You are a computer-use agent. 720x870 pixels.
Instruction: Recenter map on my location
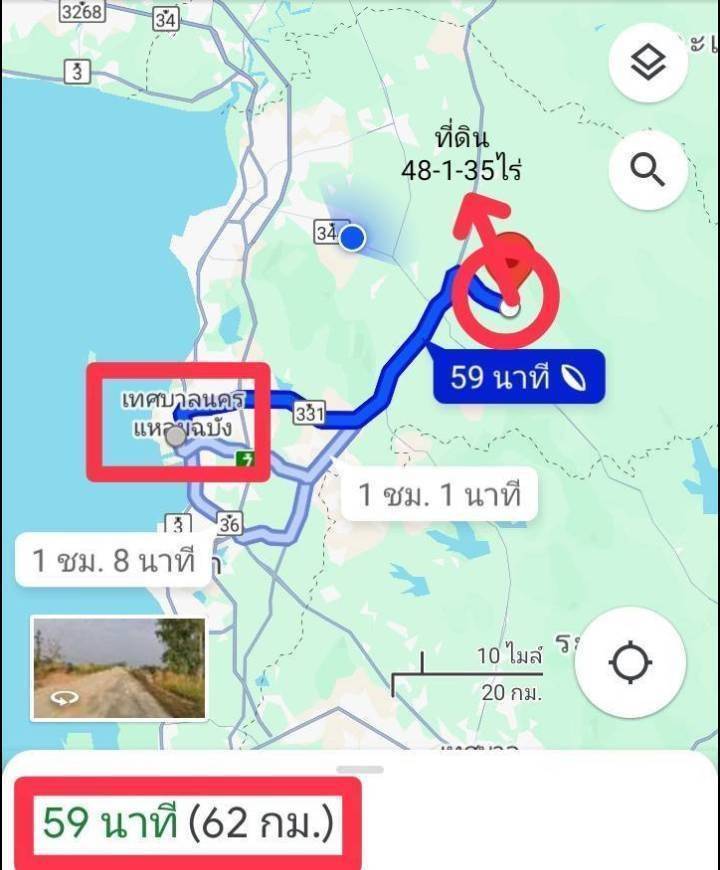631,662
